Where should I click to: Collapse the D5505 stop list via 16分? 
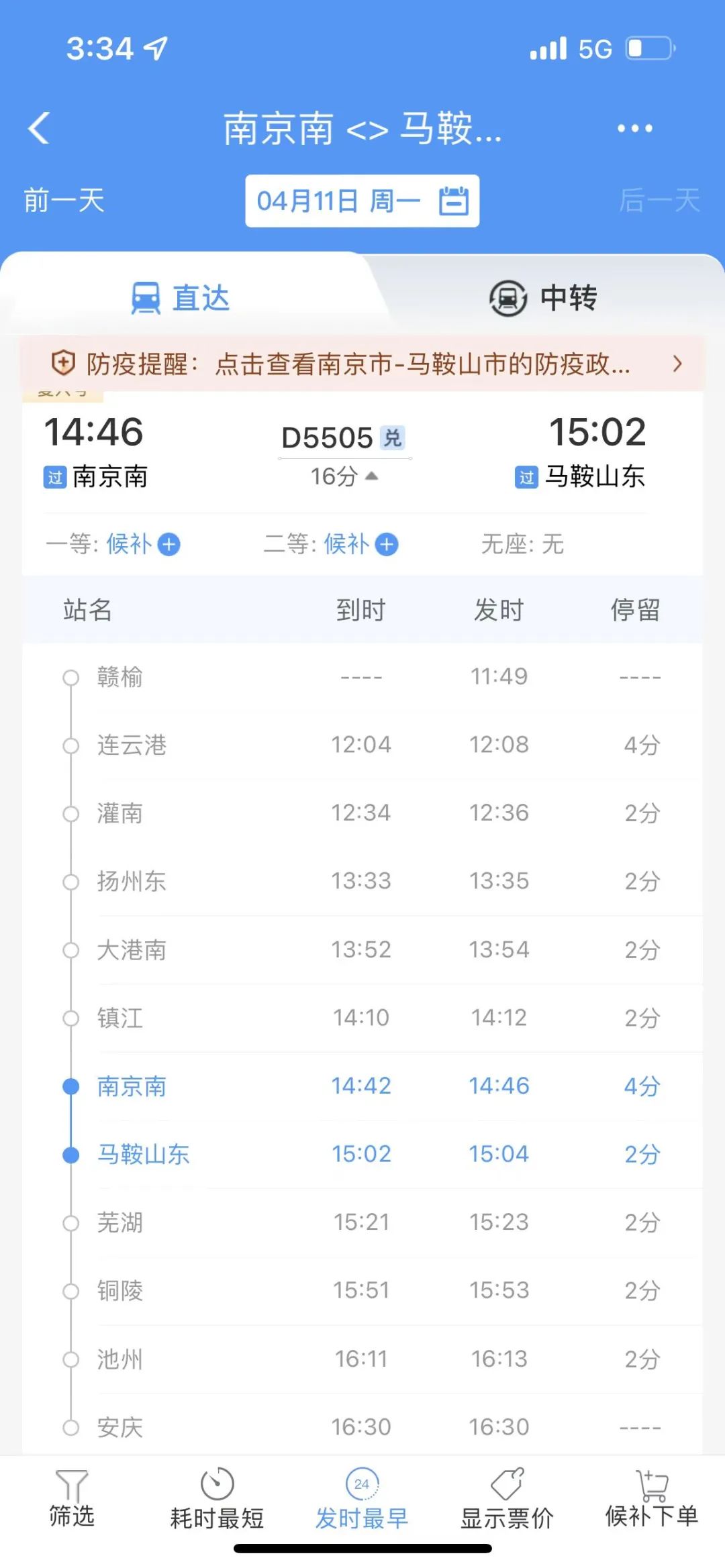click(x=344, y=476)
